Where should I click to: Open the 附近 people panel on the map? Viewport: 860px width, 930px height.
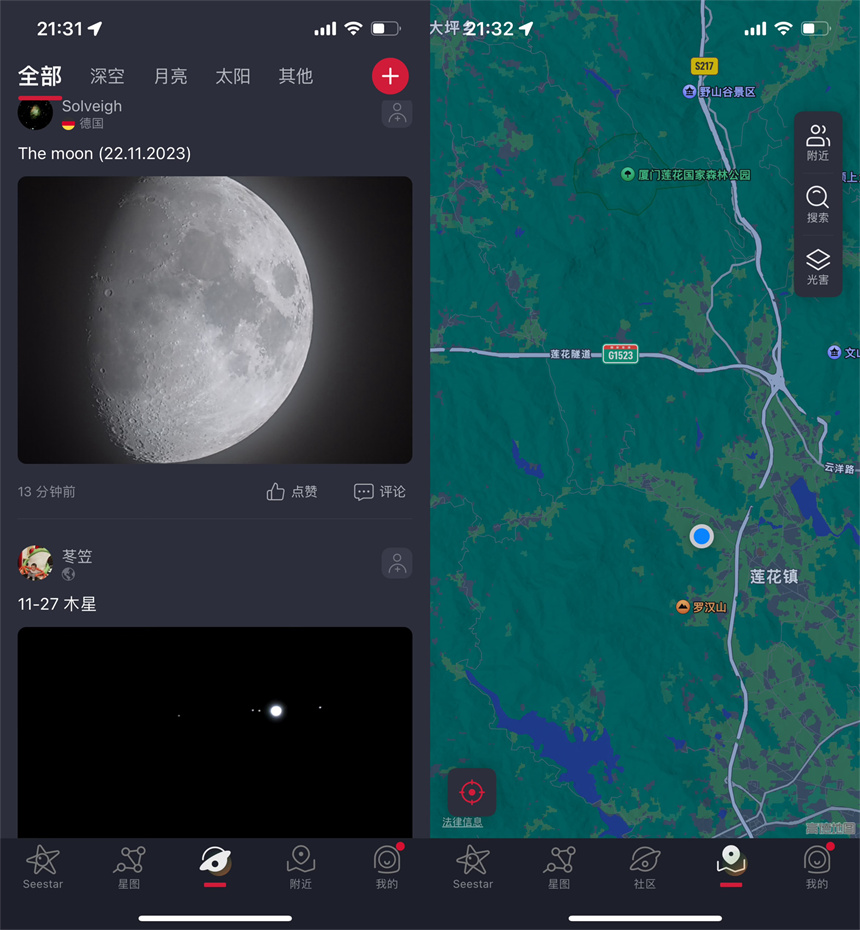click(x=817, y=143)
